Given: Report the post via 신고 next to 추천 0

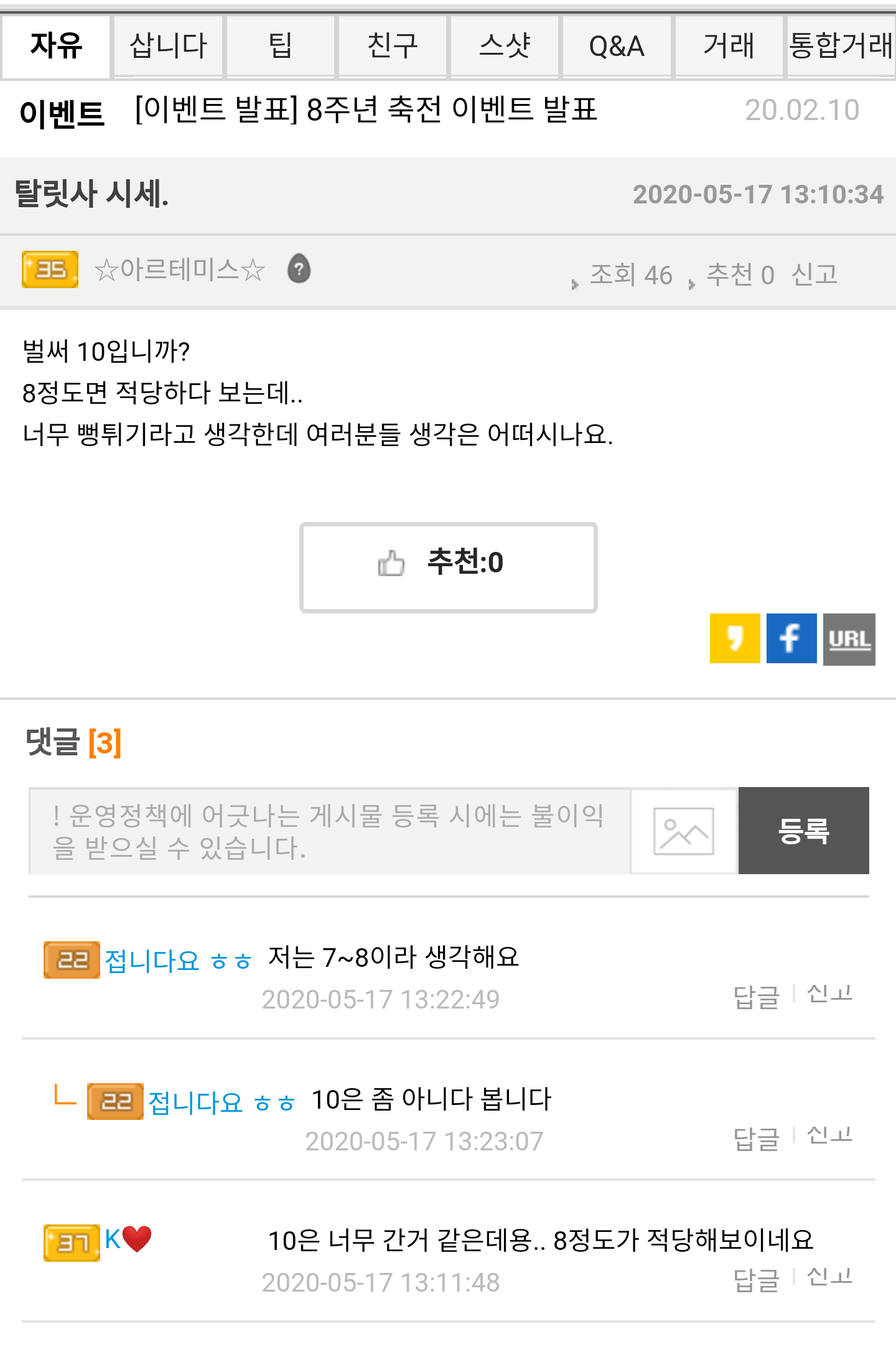Looking at the screenshot, I should tap(814, 274).
